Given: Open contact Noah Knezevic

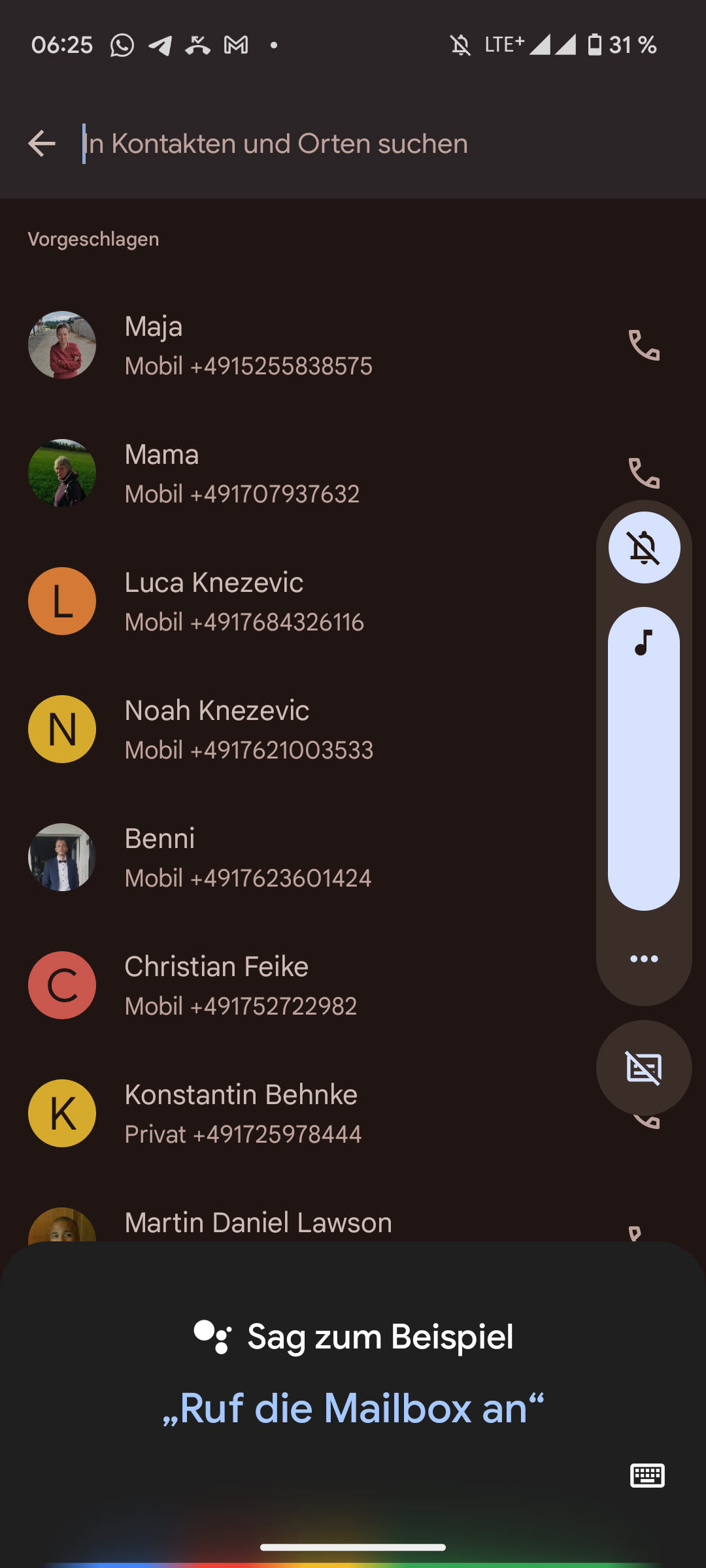Looking at the screenshot, I should coord(261,729).
